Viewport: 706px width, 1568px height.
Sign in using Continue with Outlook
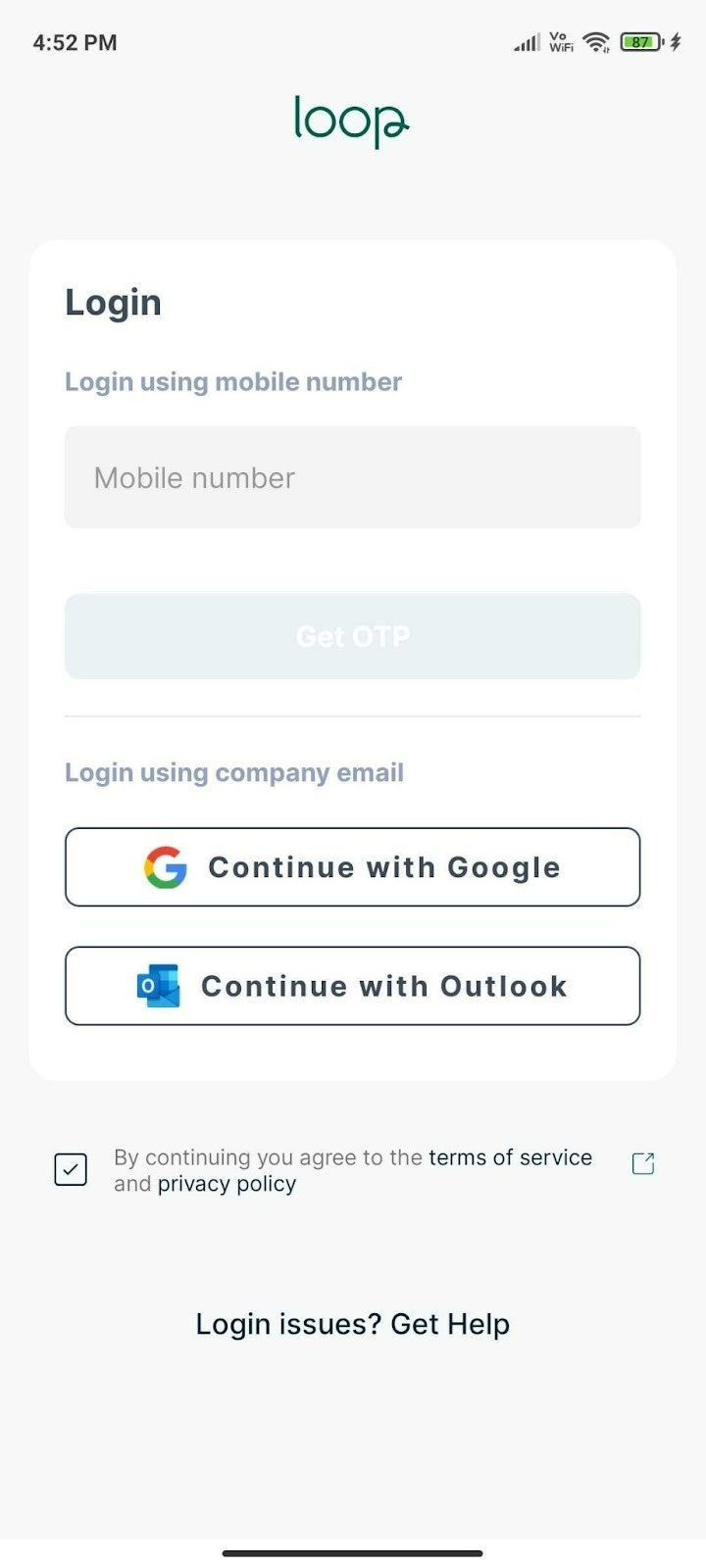click(x=353, y=986)
